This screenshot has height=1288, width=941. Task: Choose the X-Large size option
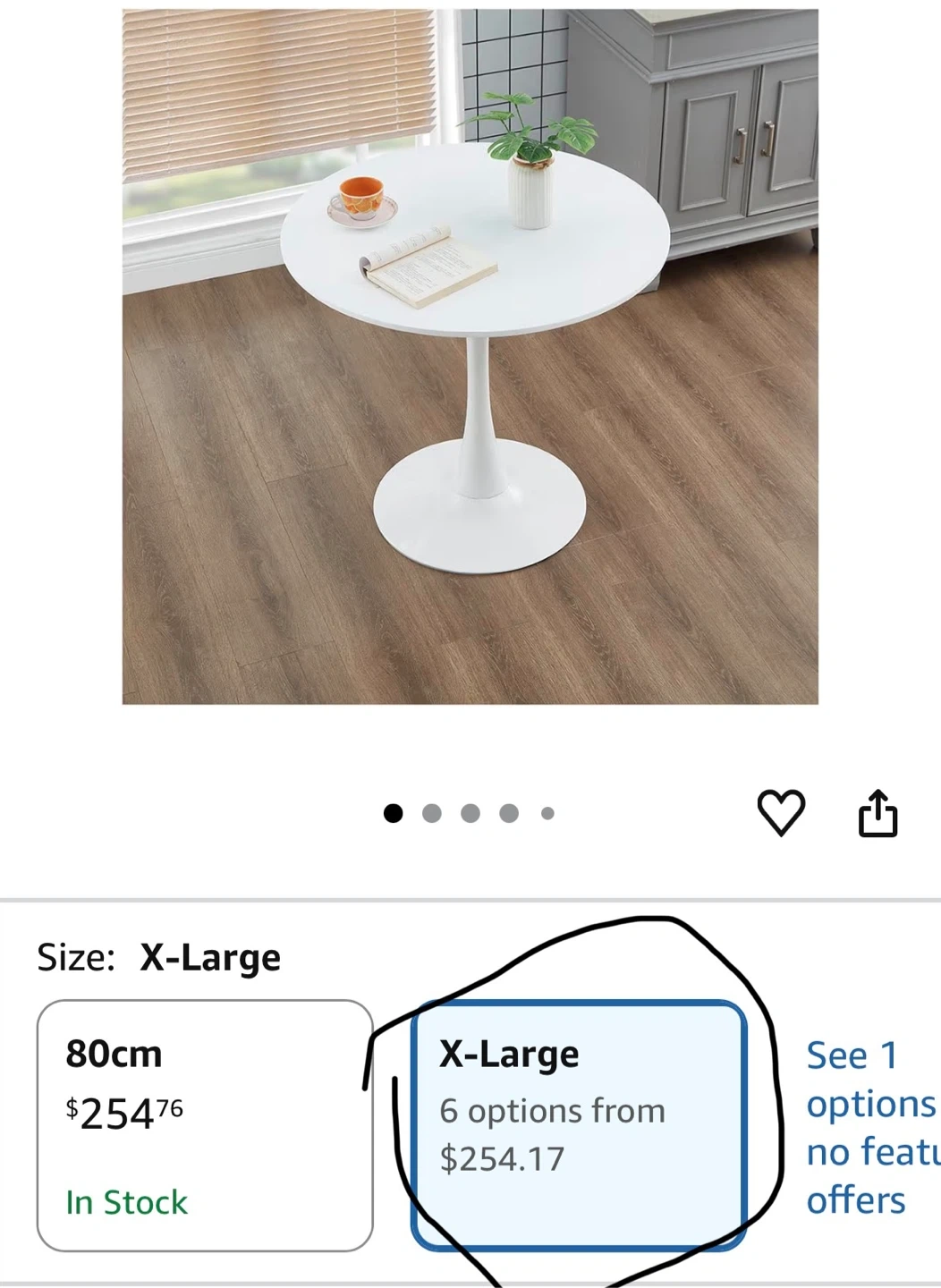(x=578, y=1124)
